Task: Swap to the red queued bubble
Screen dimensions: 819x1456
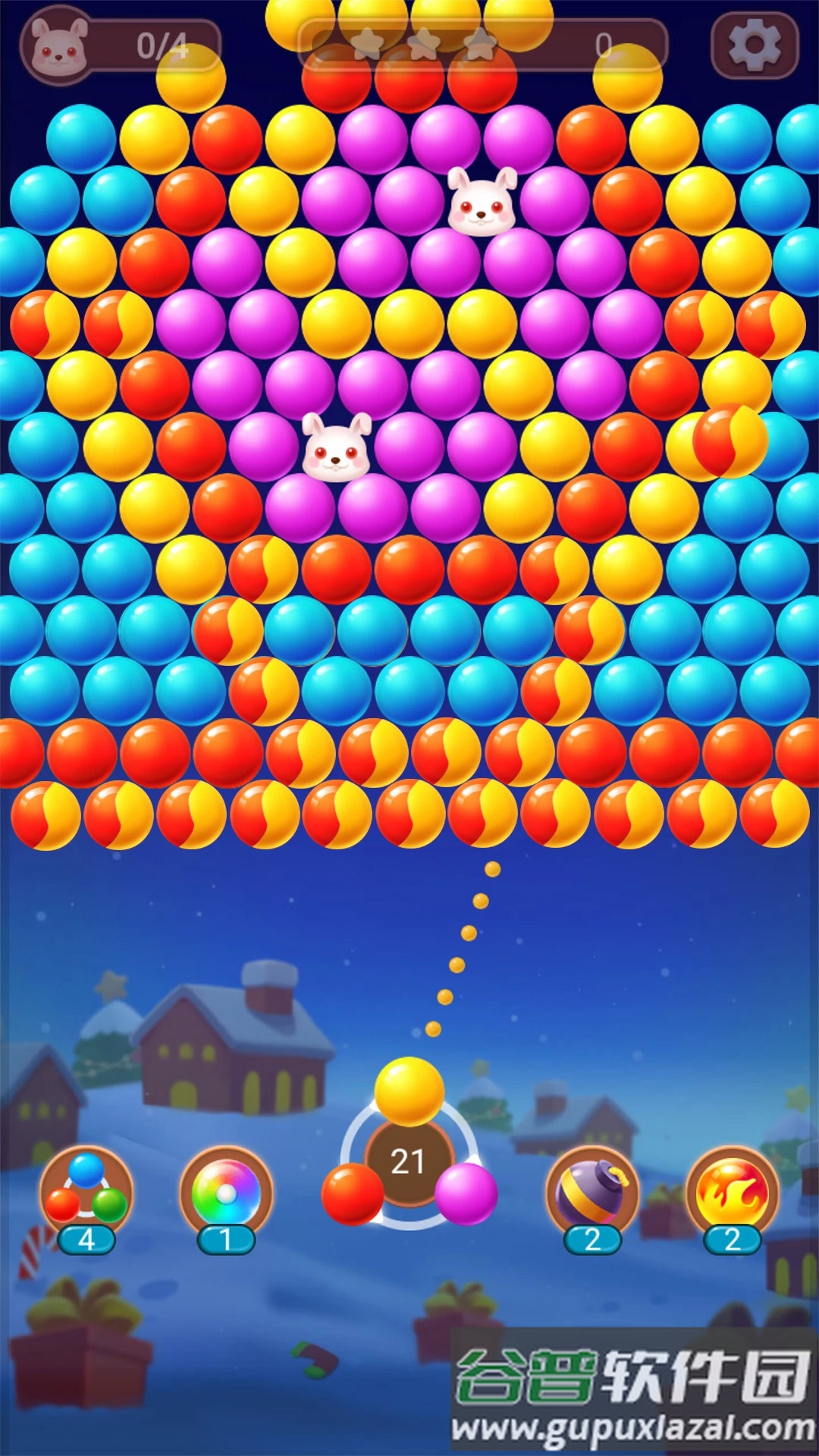Action: coord(353,1194)
